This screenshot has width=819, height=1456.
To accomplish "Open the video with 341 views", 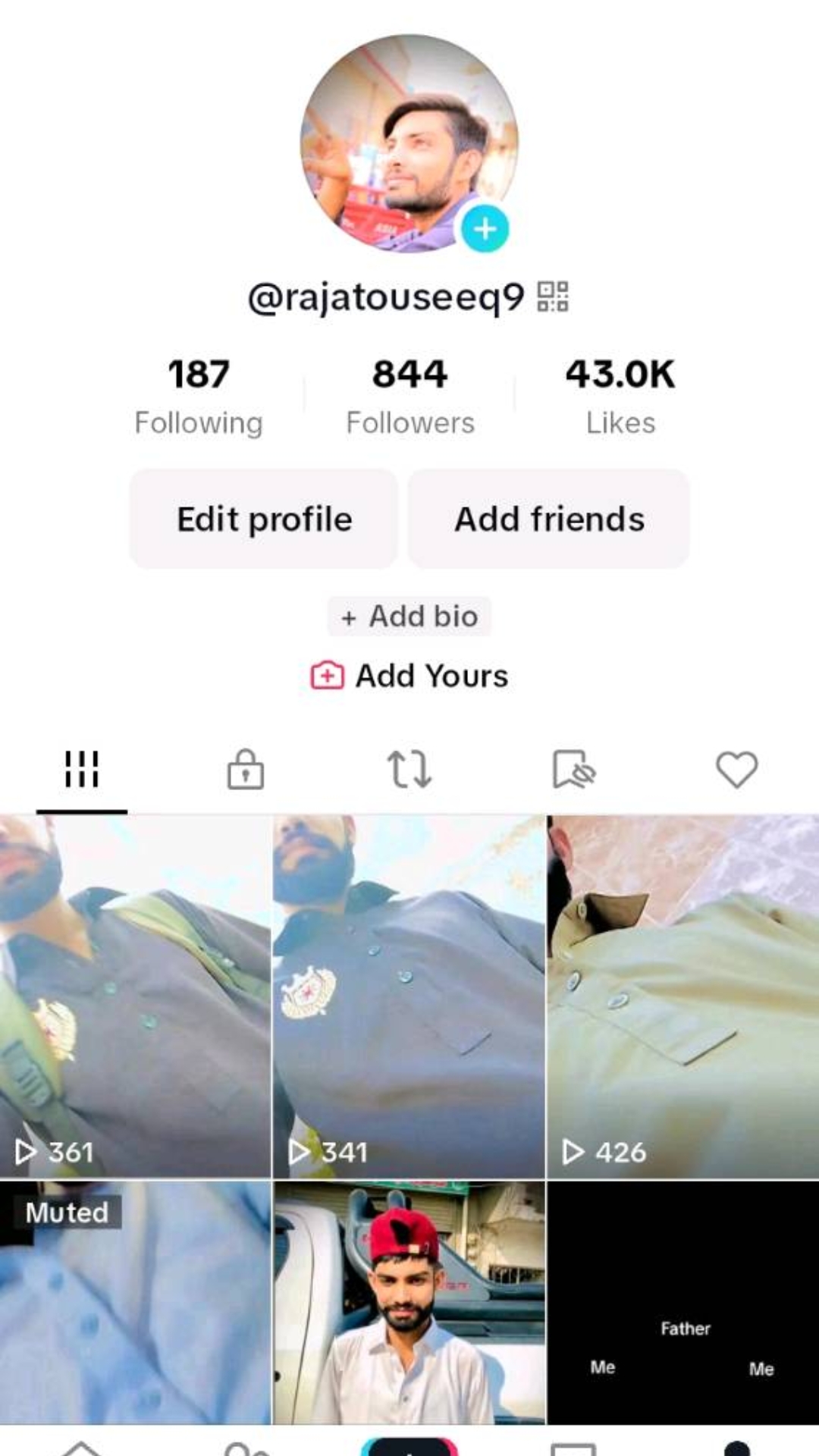I will [409, 995].
